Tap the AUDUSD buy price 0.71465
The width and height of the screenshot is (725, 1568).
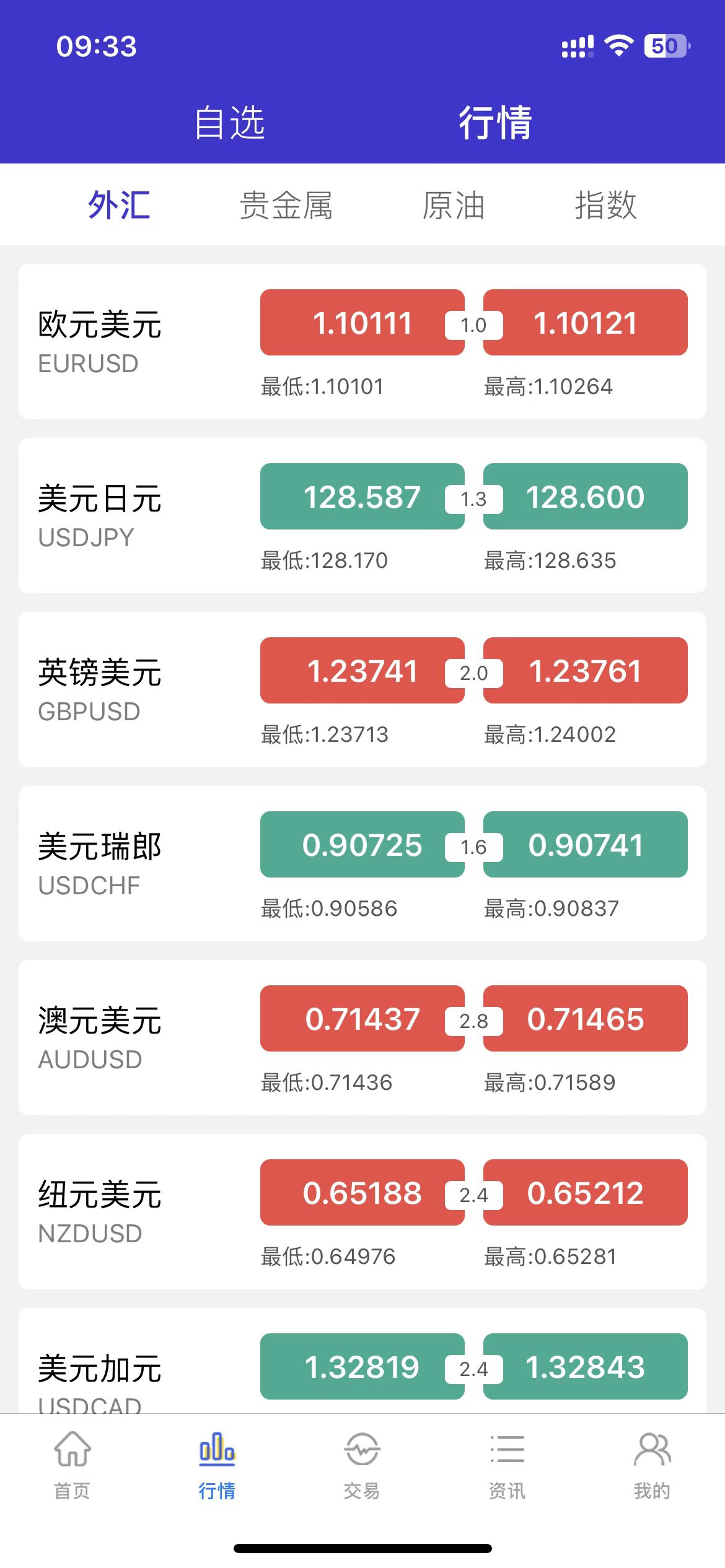[585, 1019]
